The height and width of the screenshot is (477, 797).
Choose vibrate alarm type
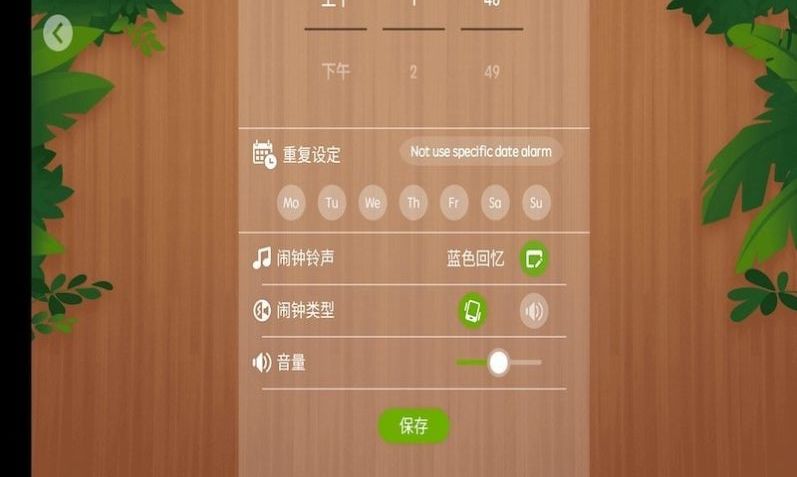coord(473,311)
